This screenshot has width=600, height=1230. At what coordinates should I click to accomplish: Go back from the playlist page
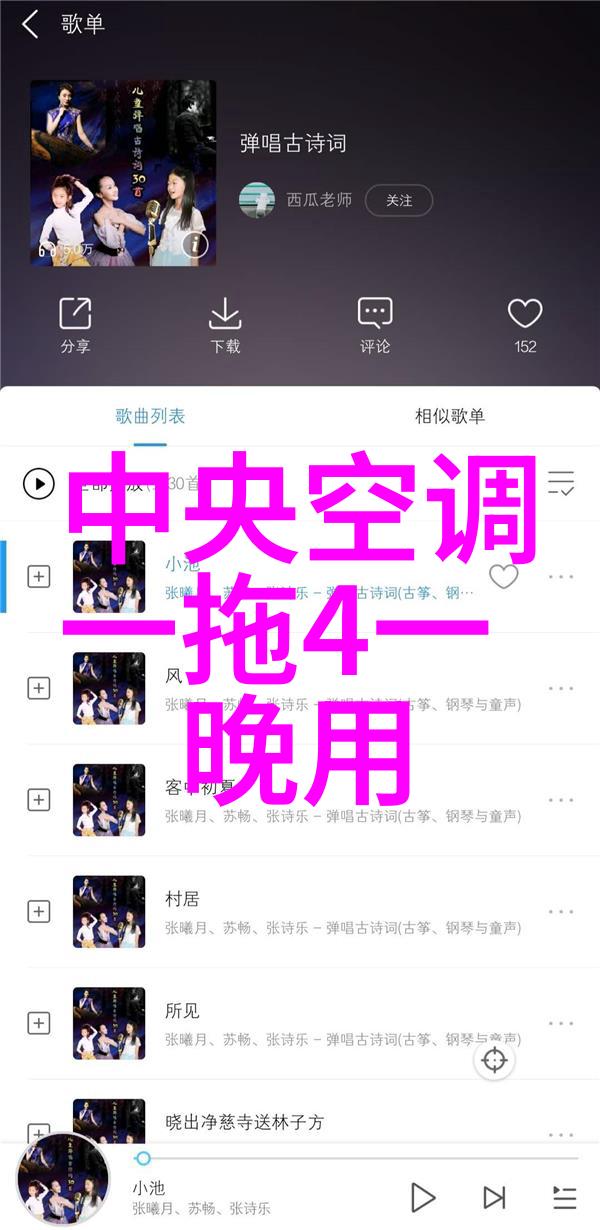click(x=30, y=25)
